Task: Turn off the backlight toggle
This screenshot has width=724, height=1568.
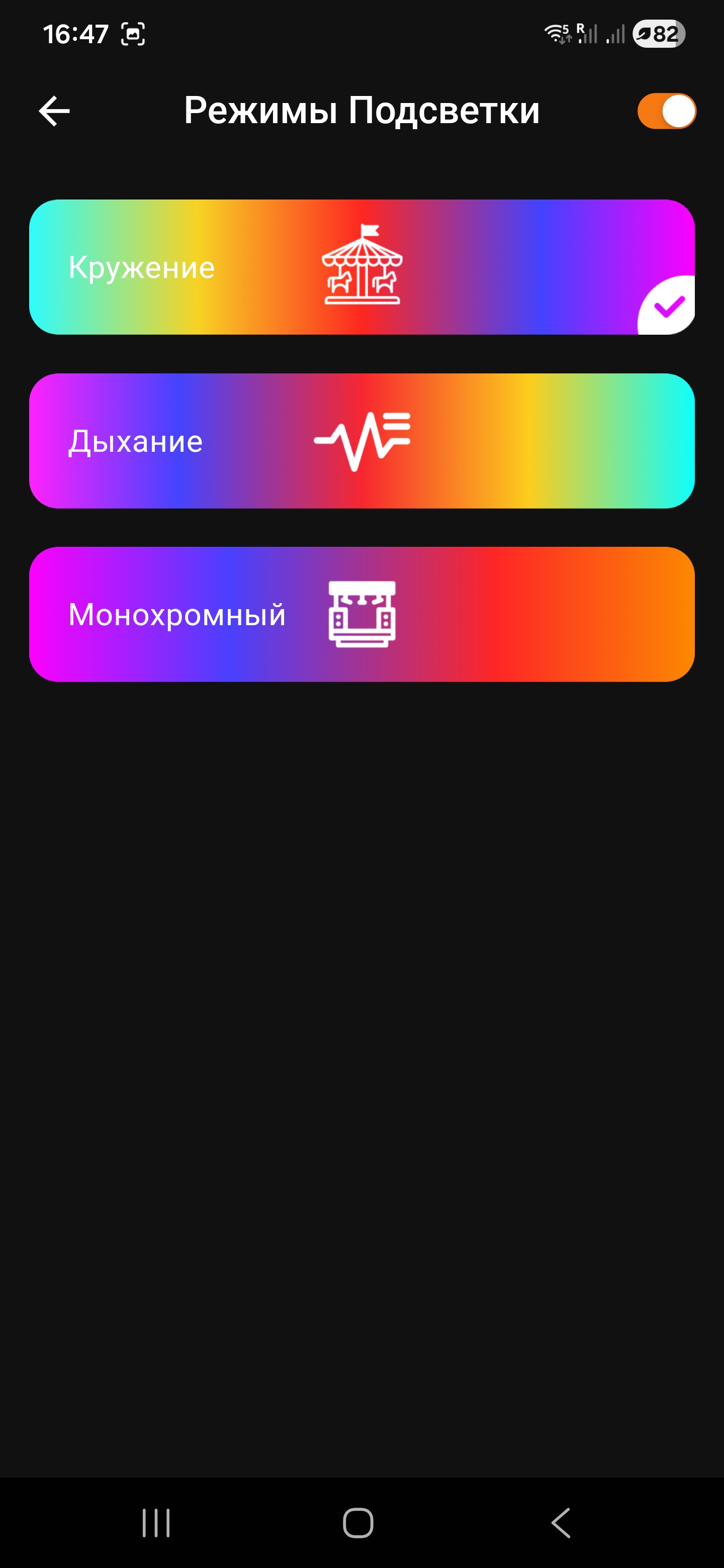Action: [x=666, y=112]
